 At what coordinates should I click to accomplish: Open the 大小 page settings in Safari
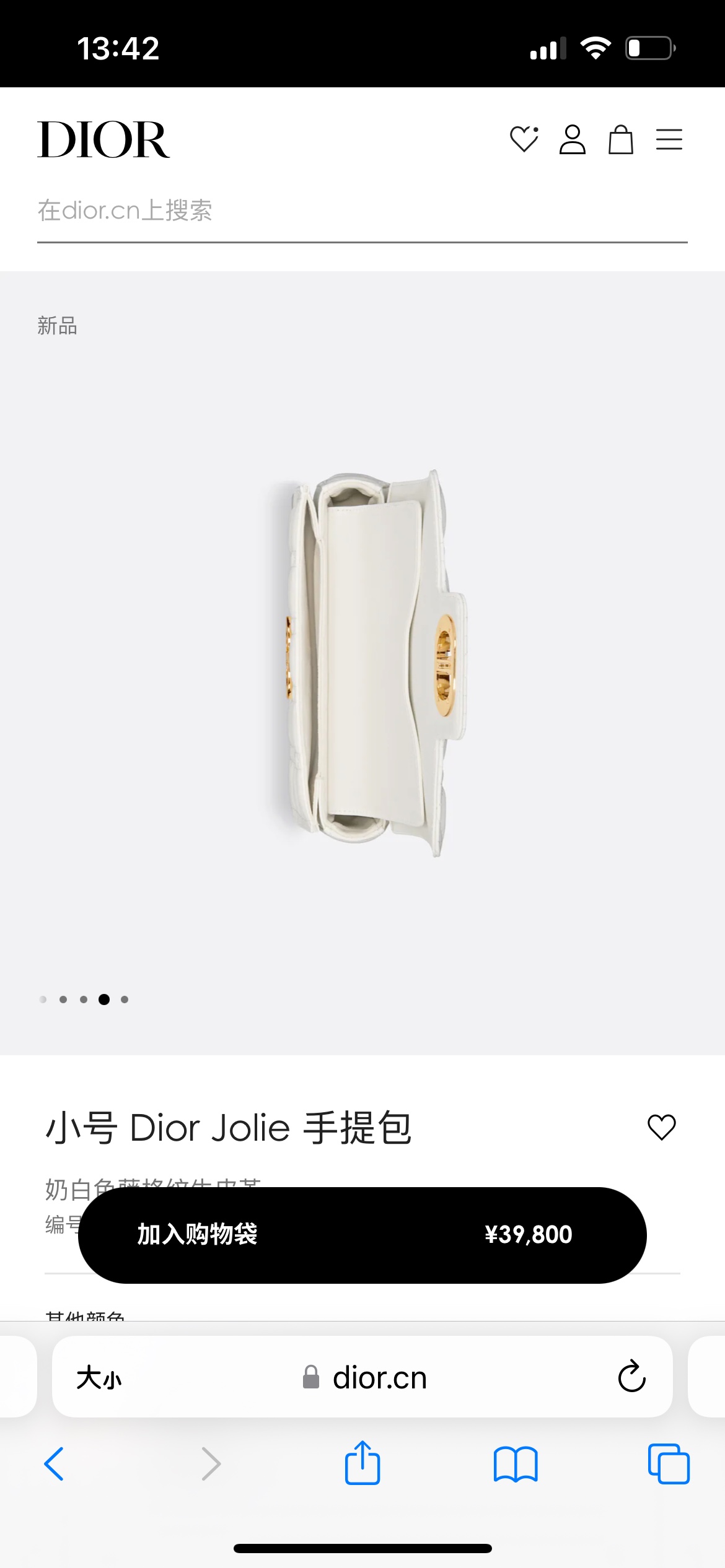pyautogui.click(x=99, y=1379)
